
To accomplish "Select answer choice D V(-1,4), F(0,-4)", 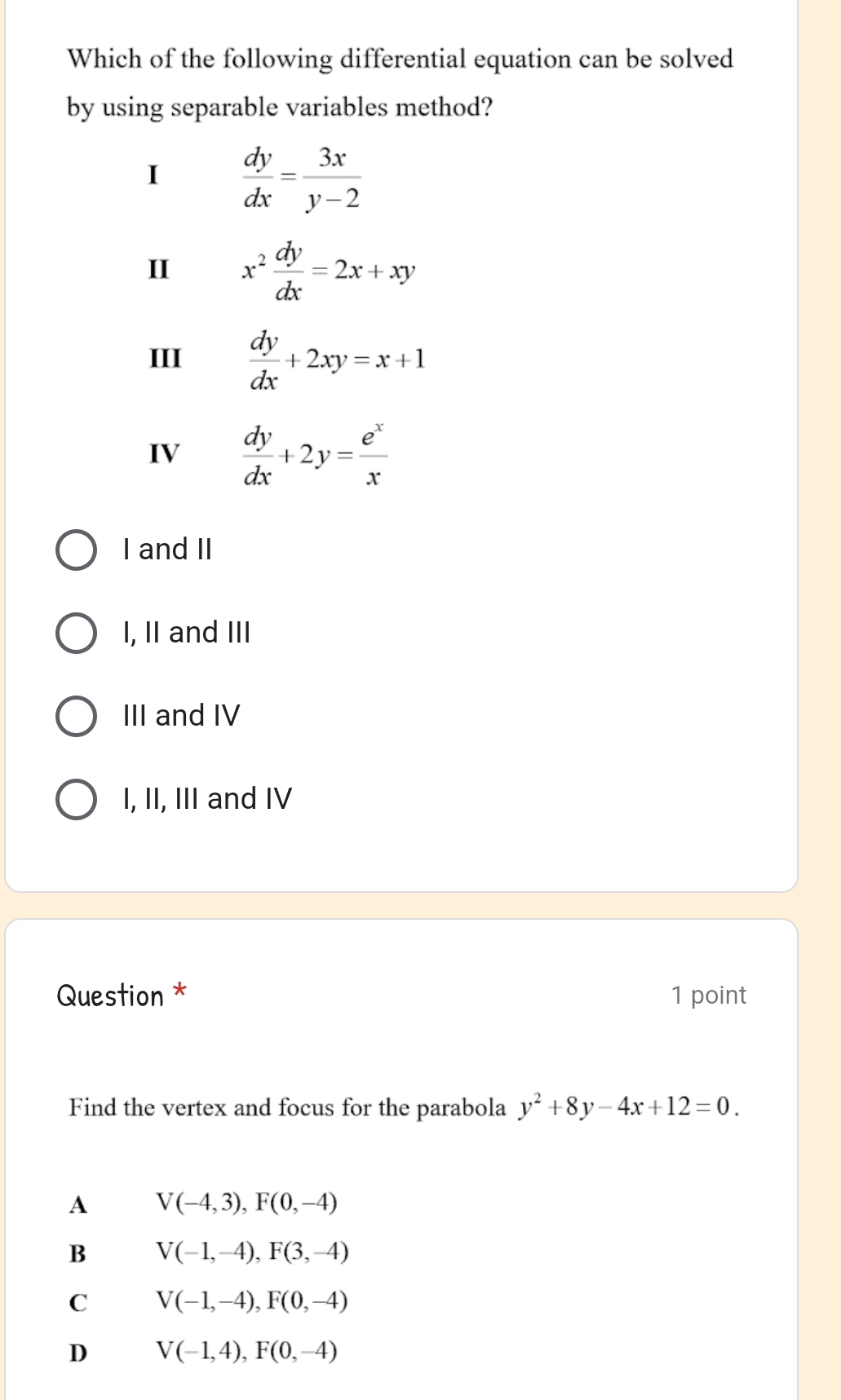I will [x=247, y=1351].
